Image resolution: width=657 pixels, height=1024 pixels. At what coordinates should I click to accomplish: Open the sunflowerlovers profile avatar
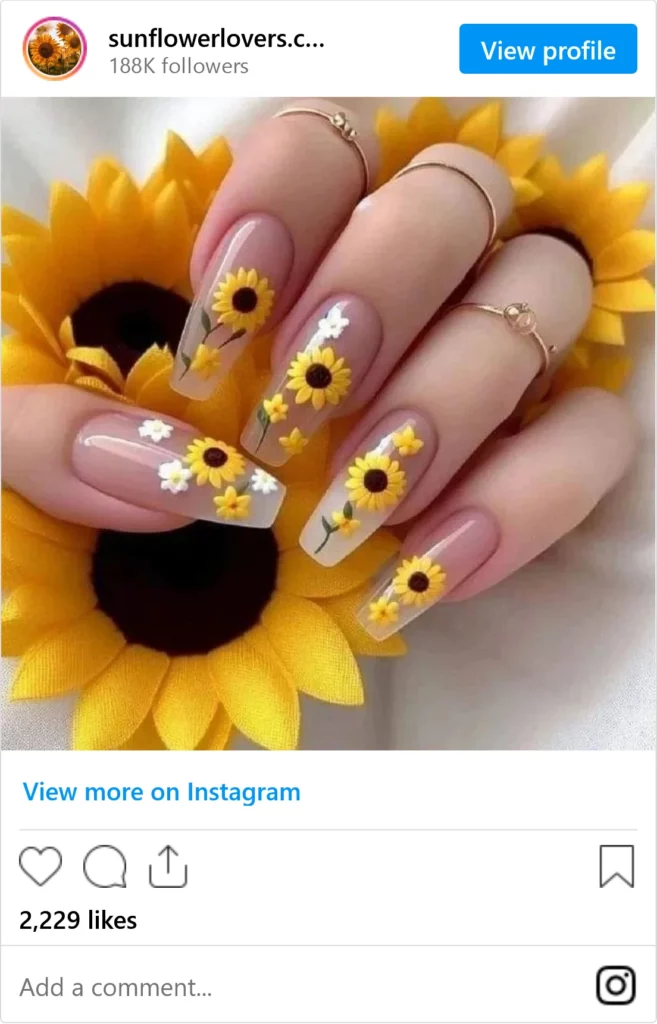pos(54,49)
